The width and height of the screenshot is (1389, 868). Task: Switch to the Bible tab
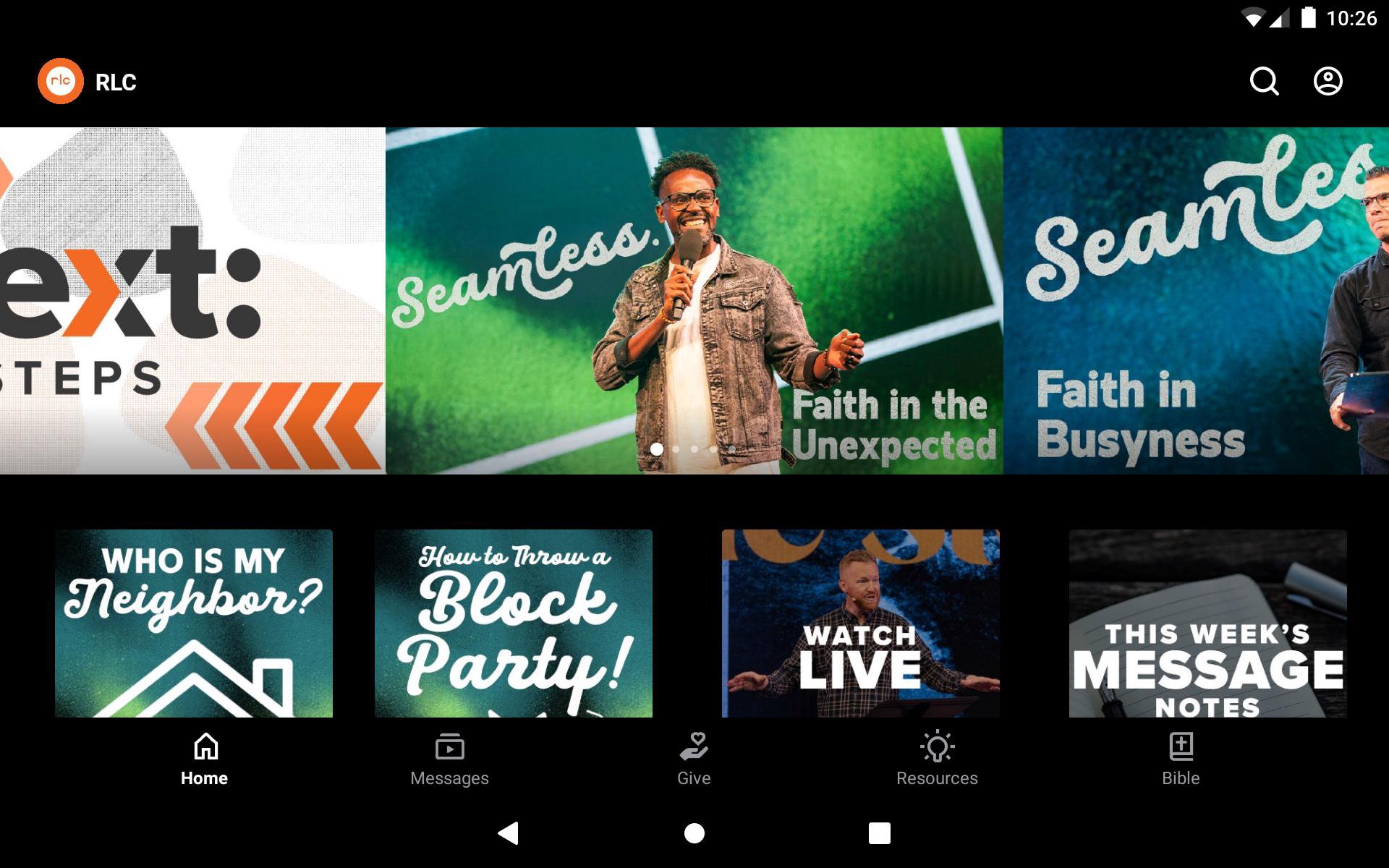[1181, 759]
